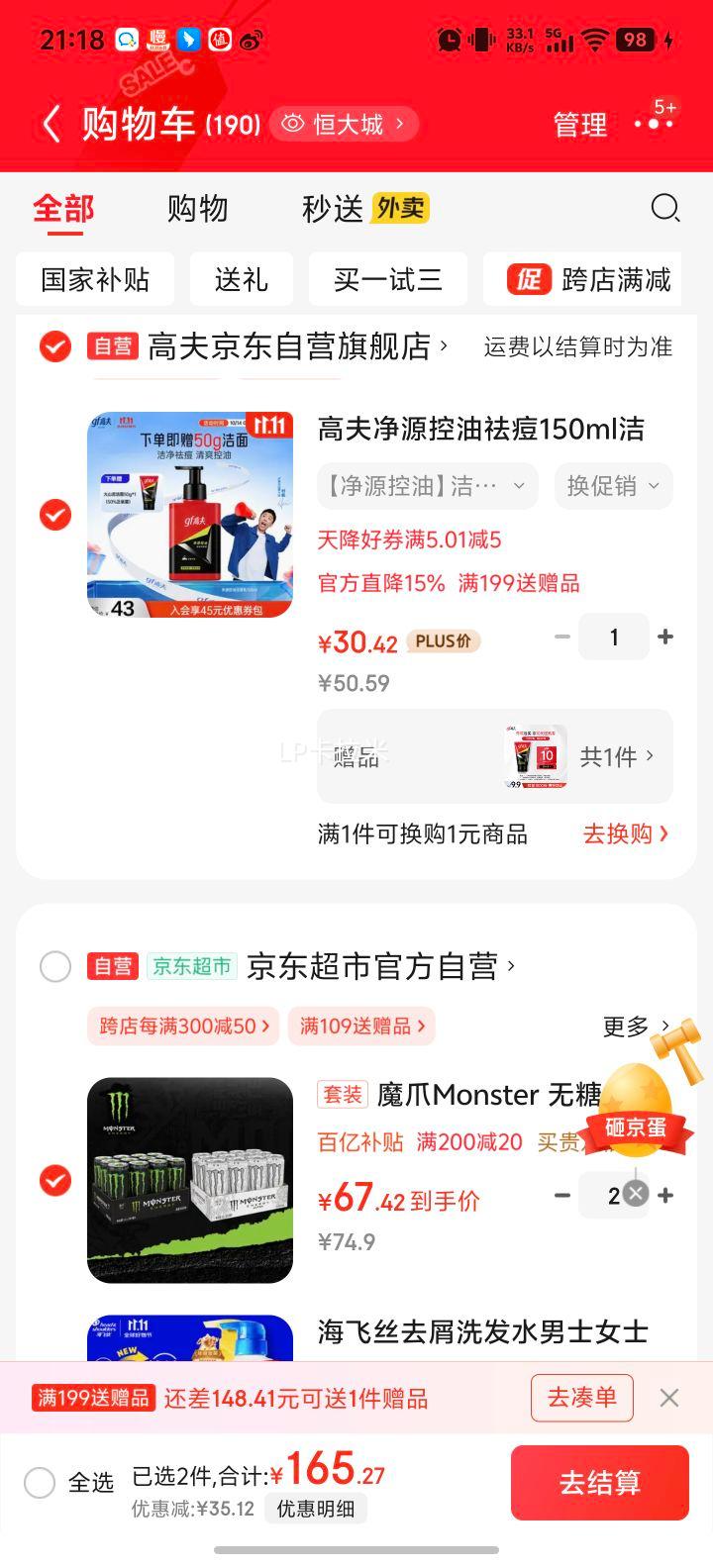Viewport: 713px width, 1568px height.
Task: Apply the 买一试三 filter chip
Action: tap(387, 279)
